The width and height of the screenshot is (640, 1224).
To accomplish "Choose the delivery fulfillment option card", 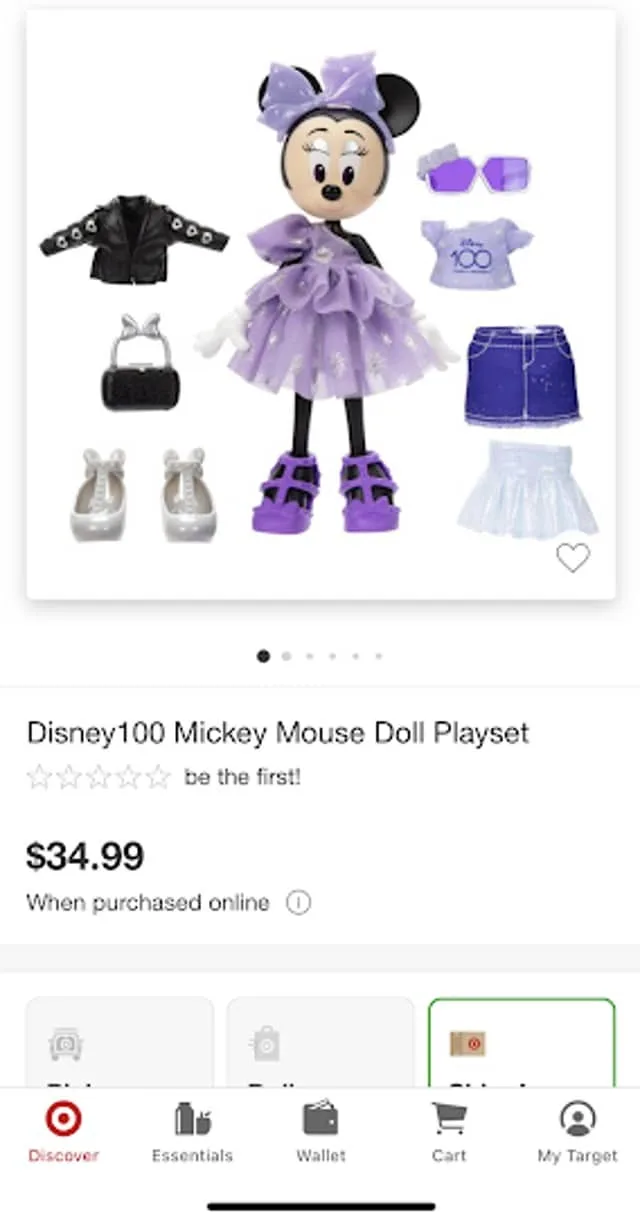I will click(x=320, y=1042).
